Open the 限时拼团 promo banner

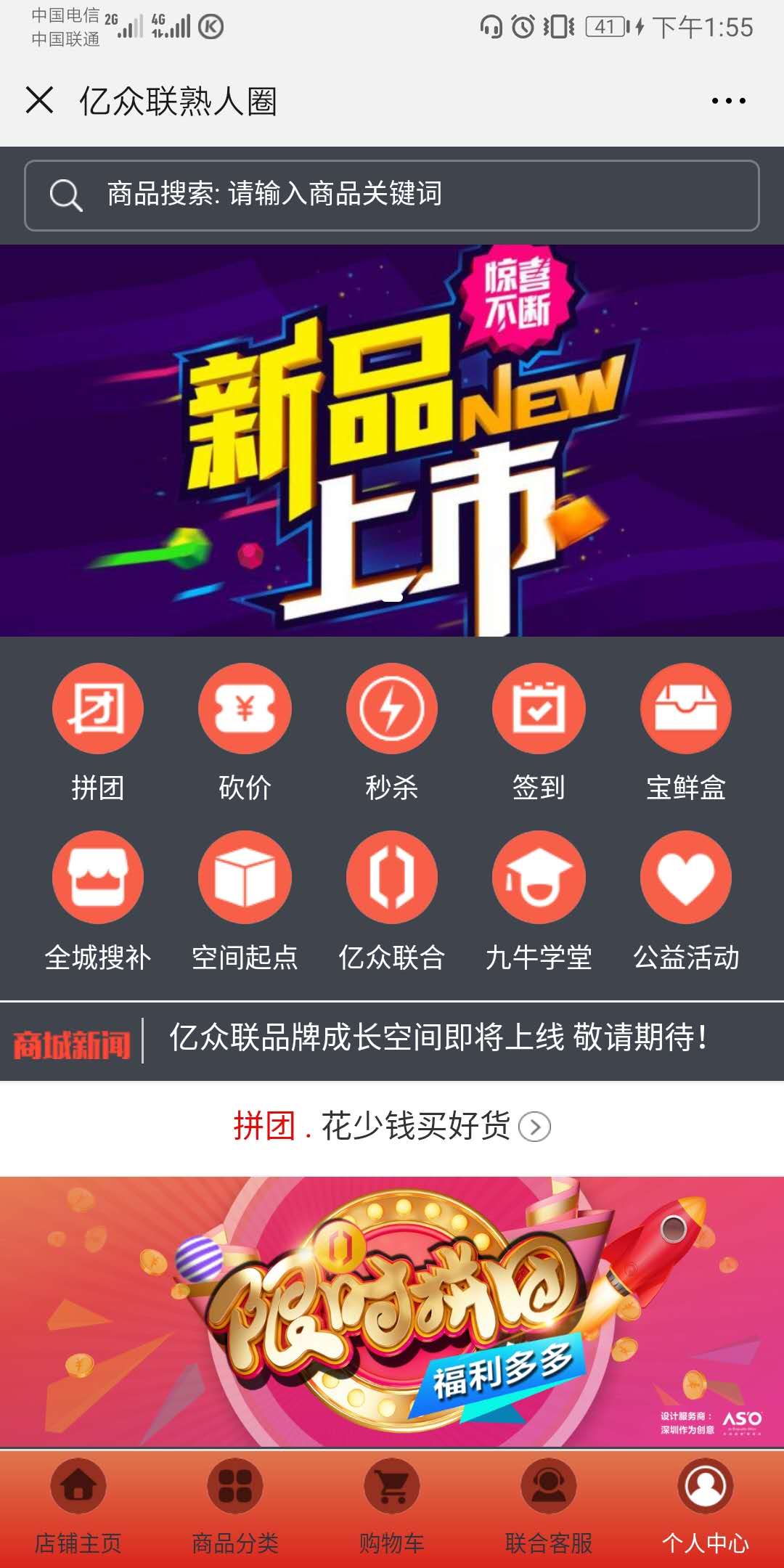pos(392,1310)
